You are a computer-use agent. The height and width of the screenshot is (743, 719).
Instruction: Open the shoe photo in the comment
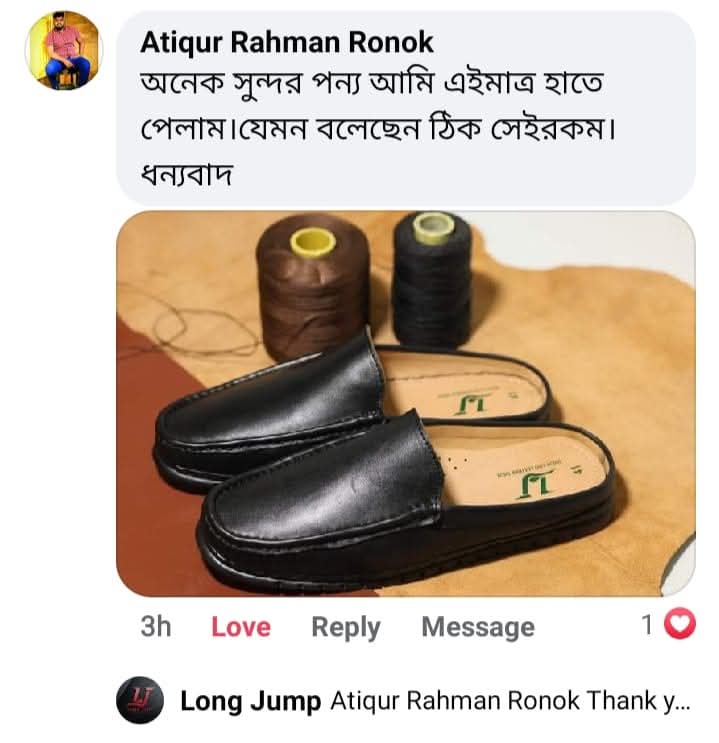click(x=405, y=403)
